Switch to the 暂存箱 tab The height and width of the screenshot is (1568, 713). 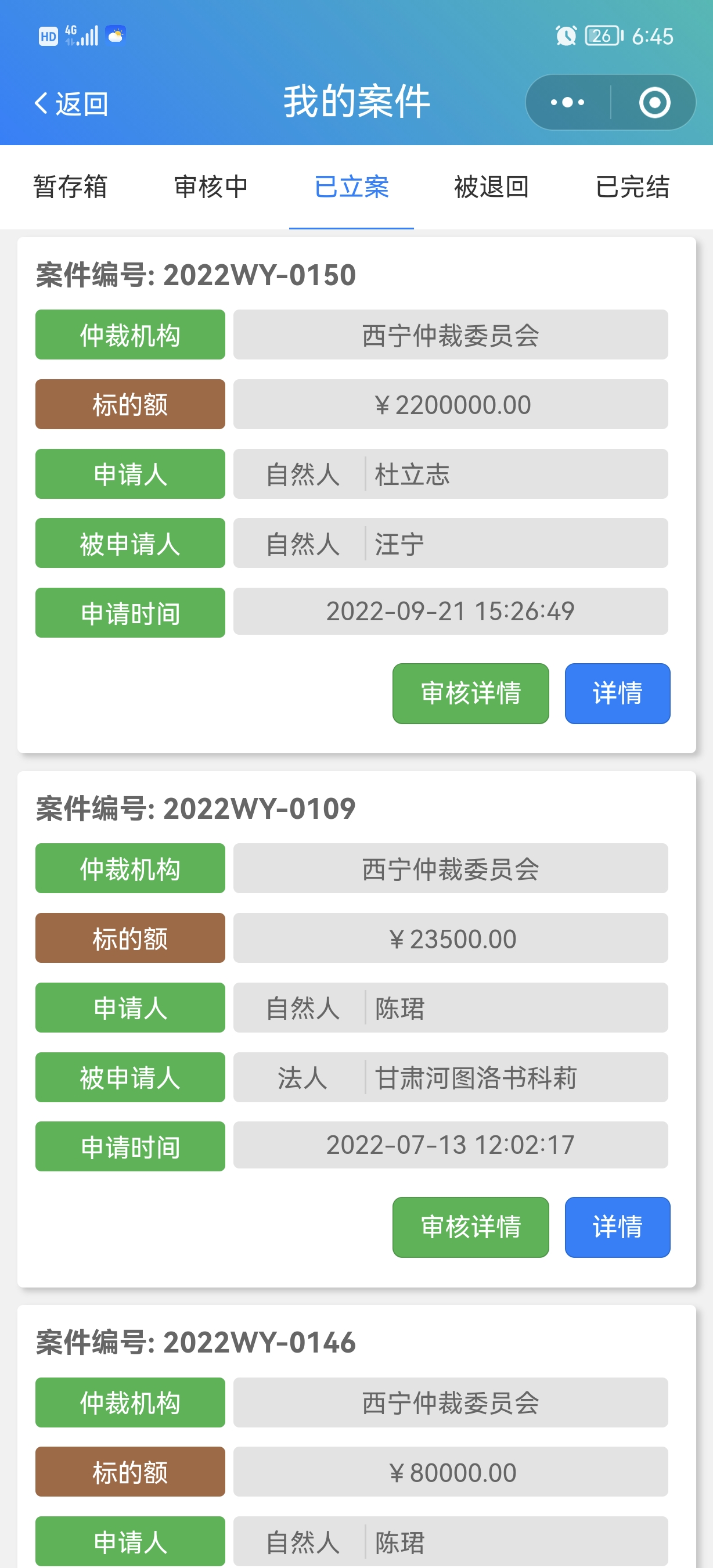(70, 187)
